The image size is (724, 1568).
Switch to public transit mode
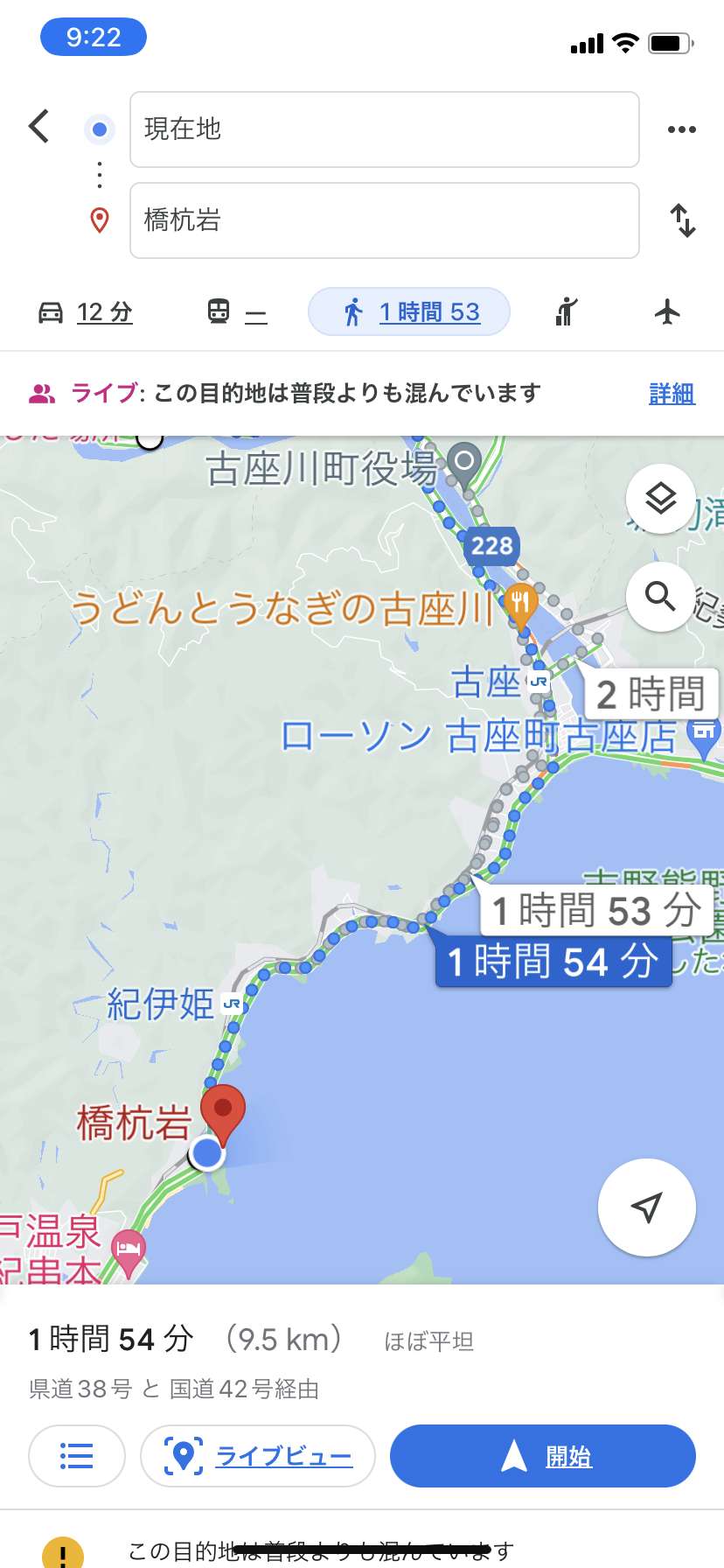tap(237, 311)
